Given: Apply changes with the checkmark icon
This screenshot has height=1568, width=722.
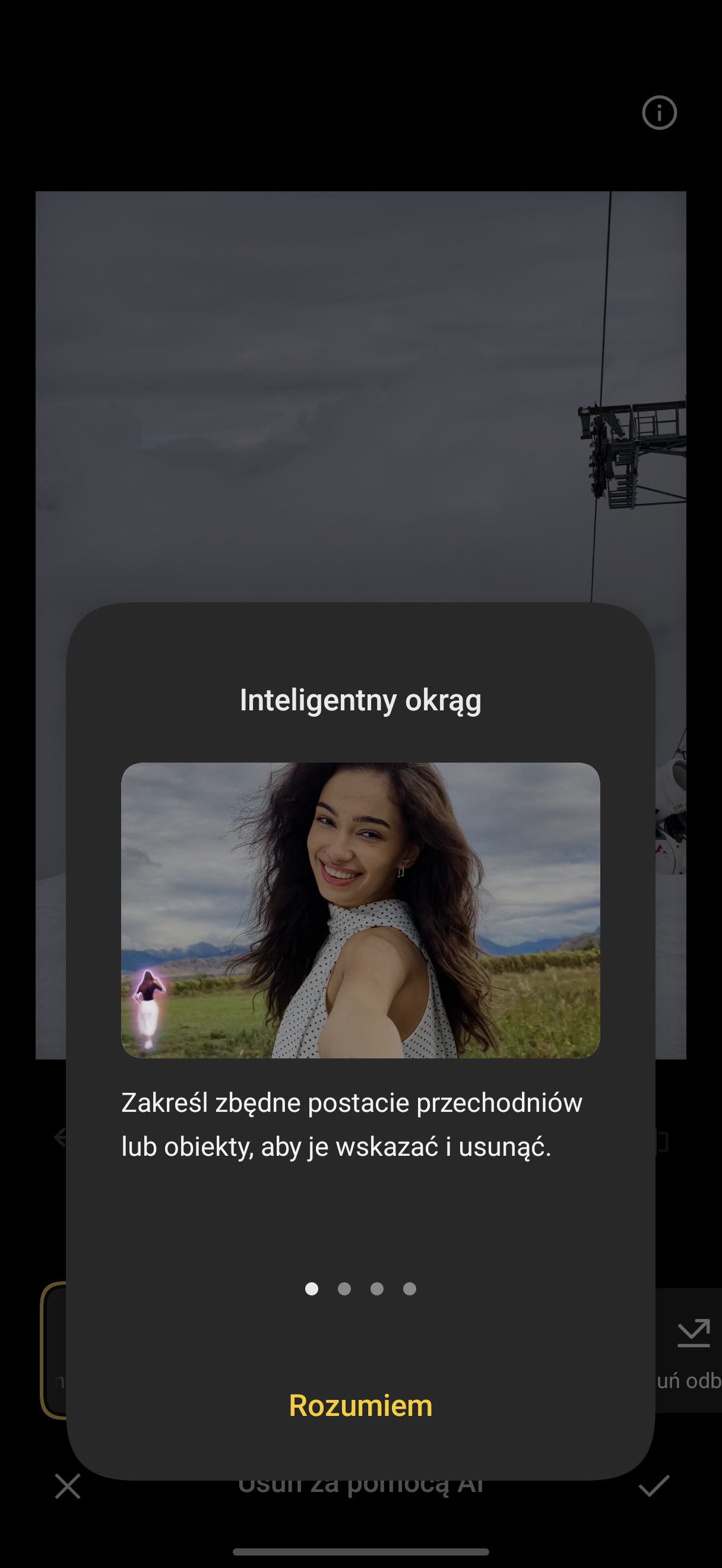Looking at the screenshot, I should pos(654,1486).
